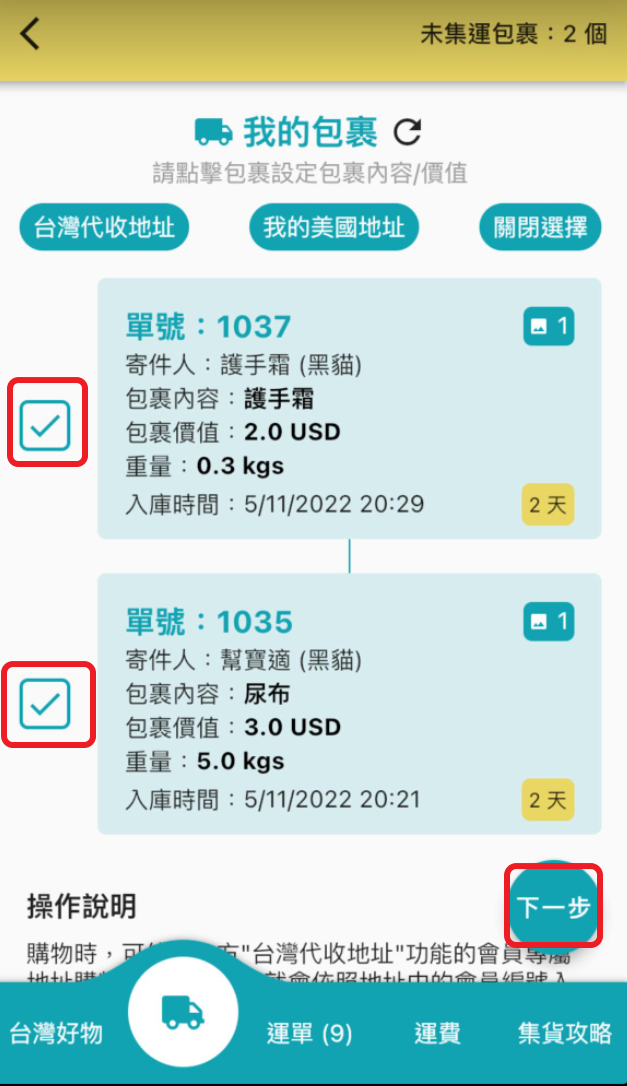The image size is (627, 1086).
Task: Uncheck package 單號 1035
Action: pos(46,704)
